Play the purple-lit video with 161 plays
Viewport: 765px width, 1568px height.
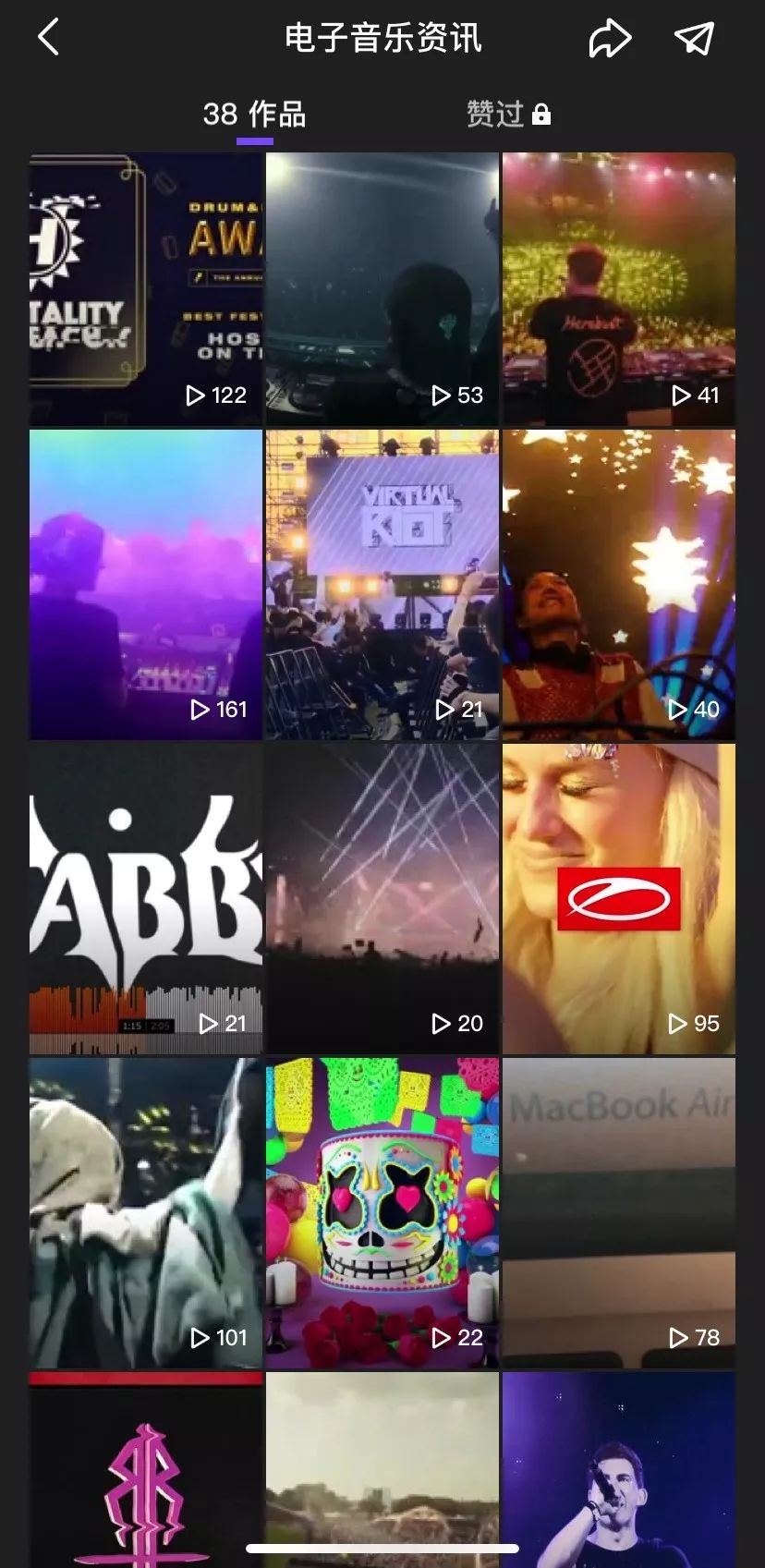[146, 584]
